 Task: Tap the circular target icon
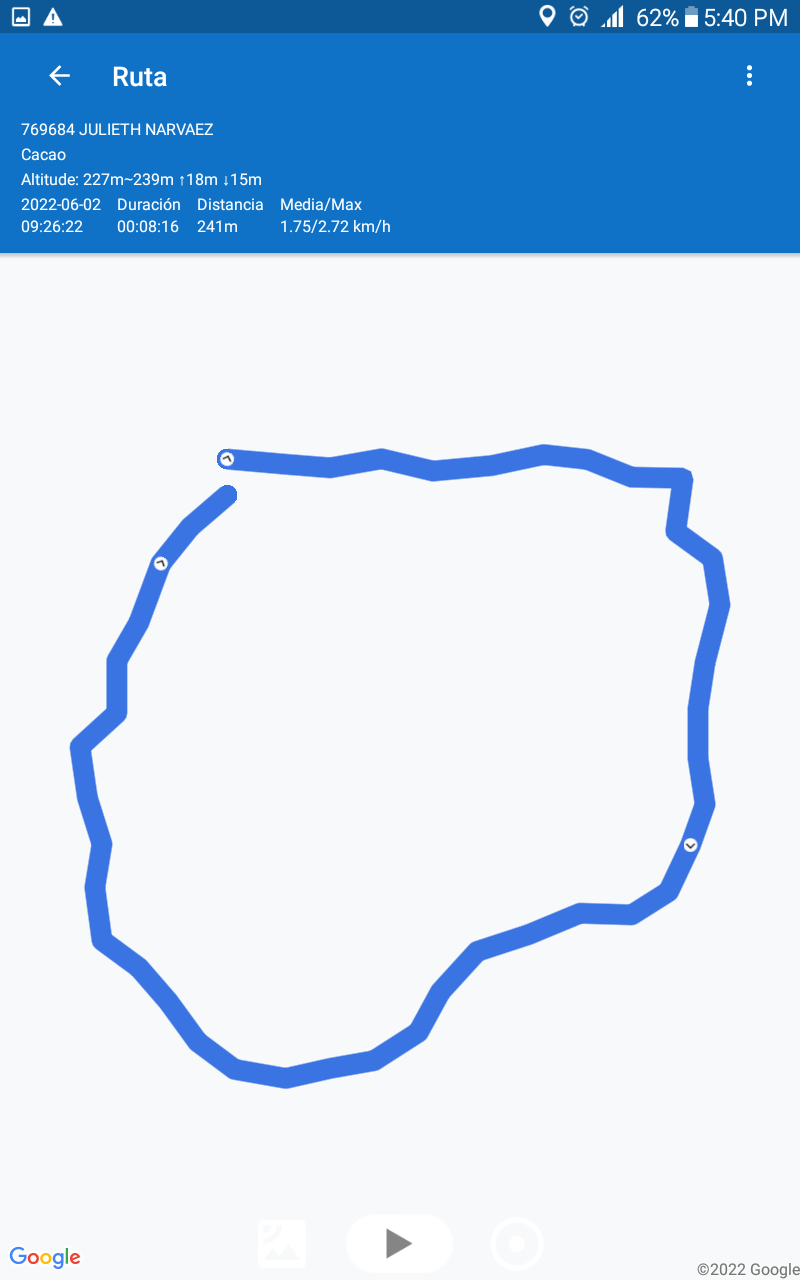click(x=517, y=1244)
